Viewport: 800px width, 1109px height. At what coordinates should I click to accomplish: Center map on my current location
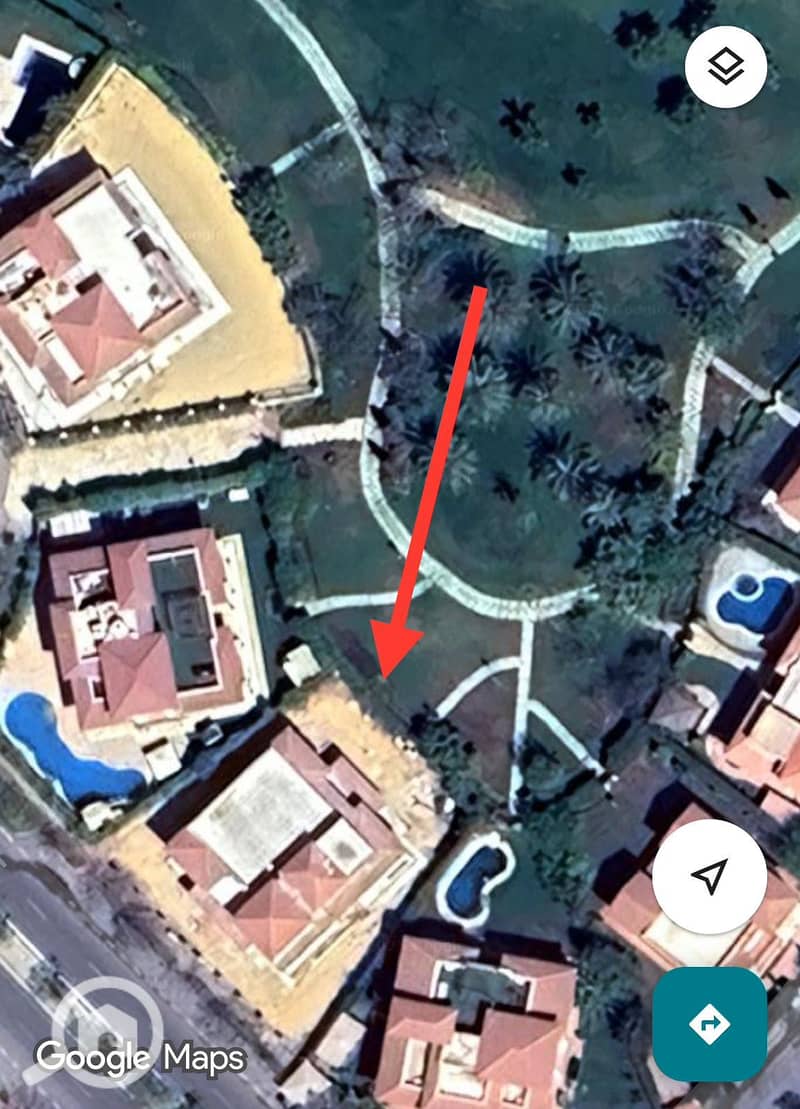709,877
